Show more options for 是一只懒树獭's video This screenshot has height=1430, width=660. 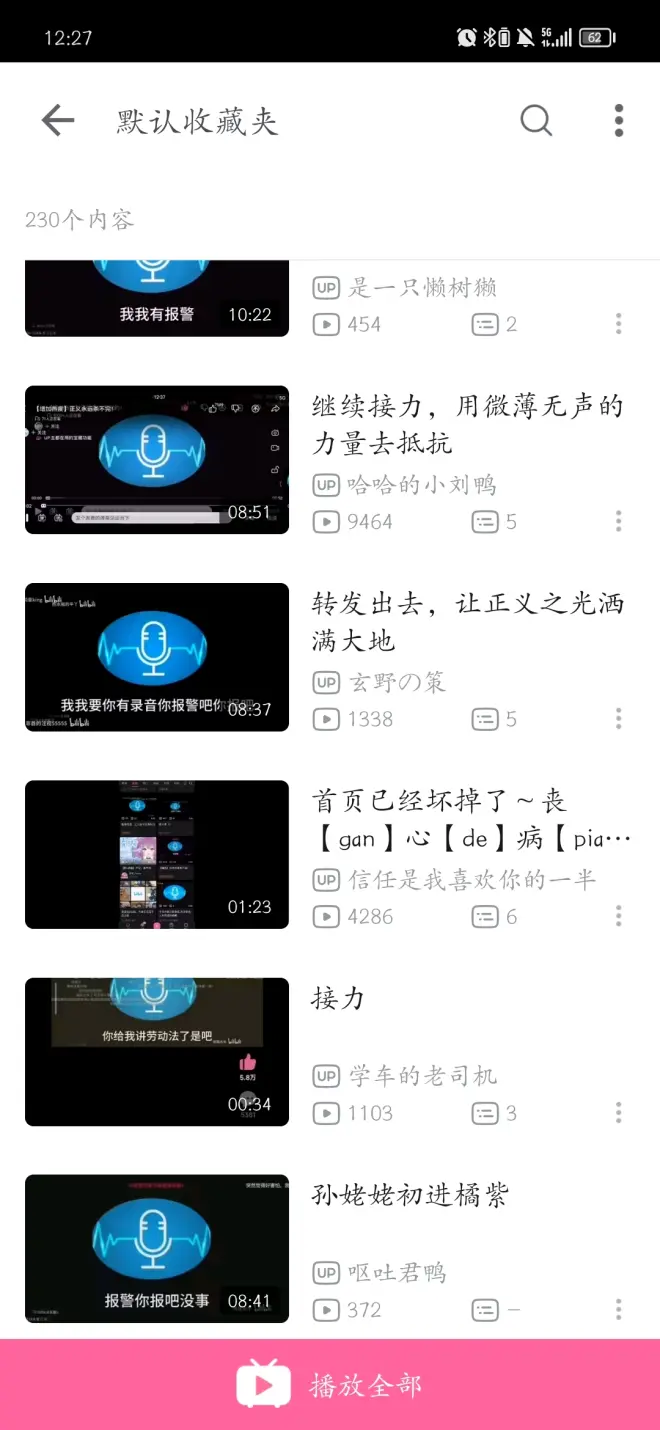[x=619, y=324]
